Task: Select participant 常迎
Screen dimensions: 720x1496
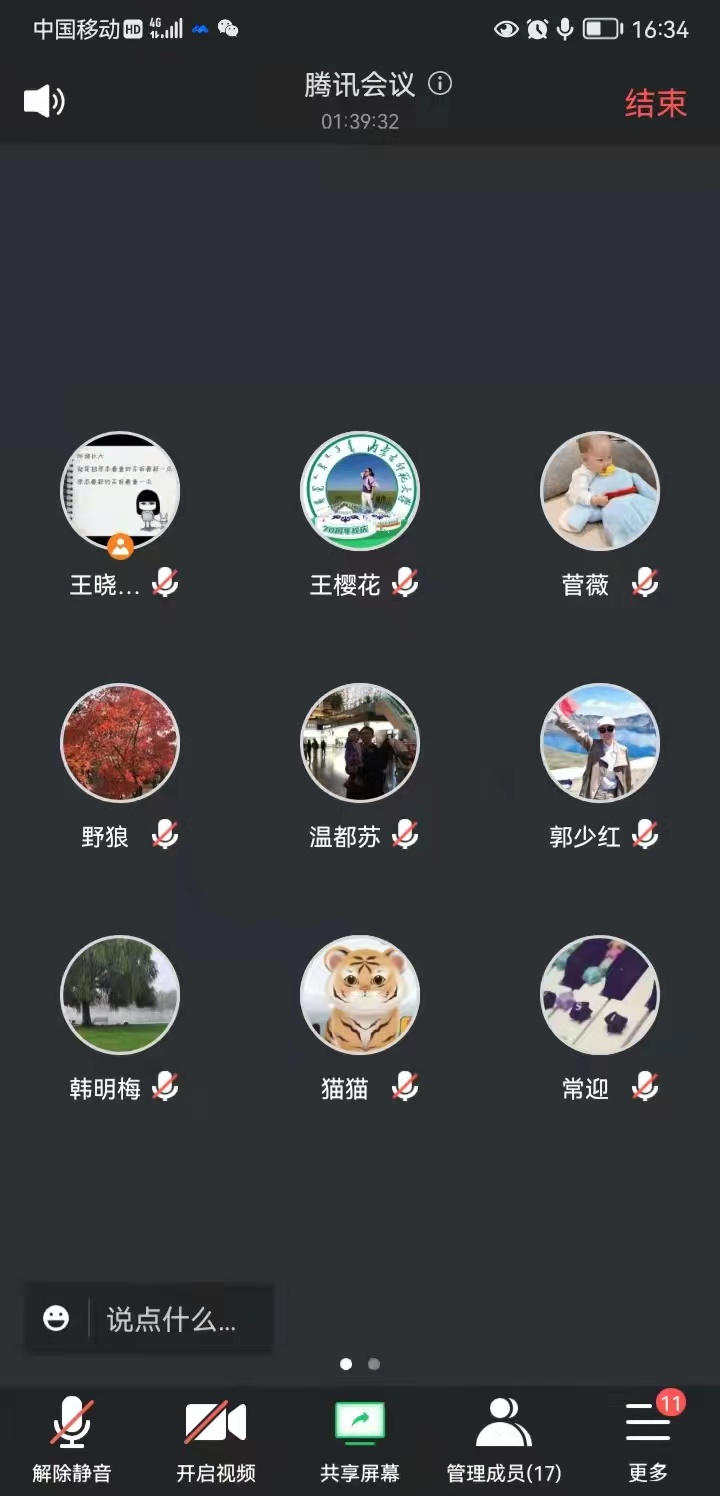Action: [x=600, y=995]
